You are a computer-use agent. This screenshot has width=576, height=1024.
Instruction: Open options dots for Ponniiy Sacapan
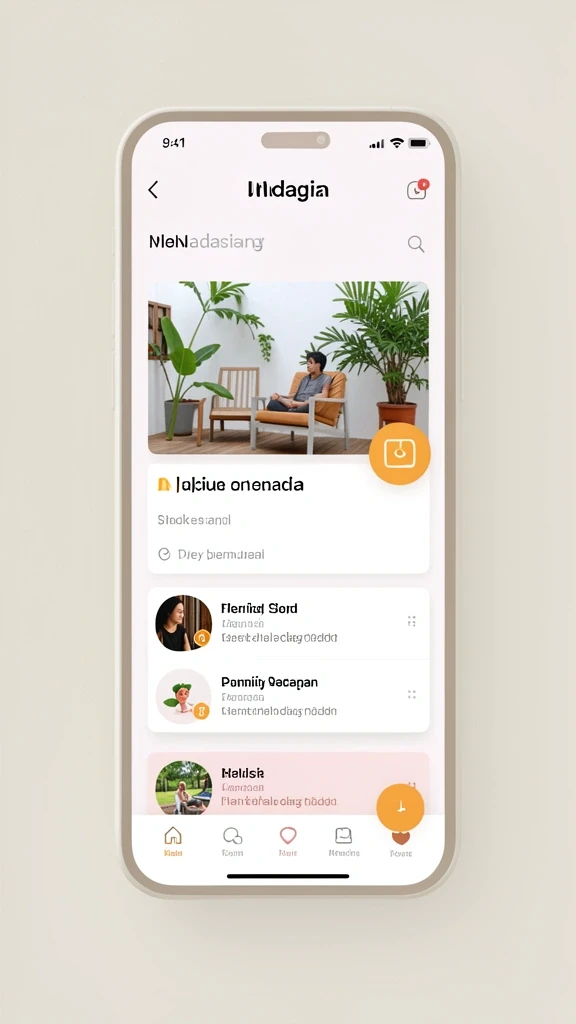411,694
